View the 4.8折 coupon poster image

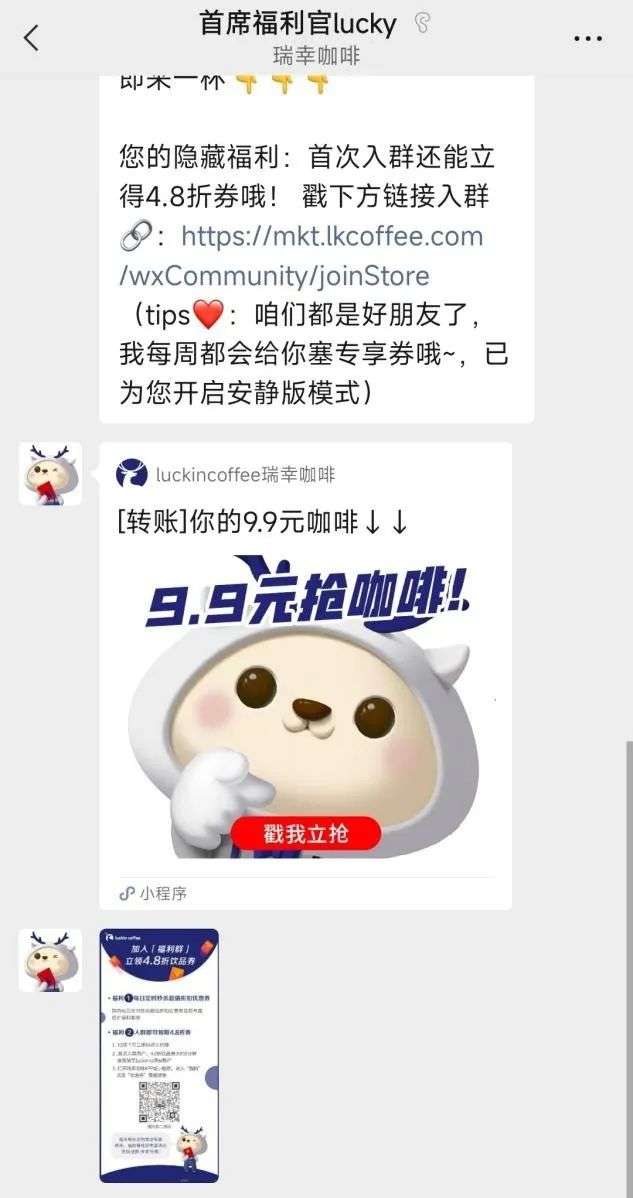(159, 1055)
